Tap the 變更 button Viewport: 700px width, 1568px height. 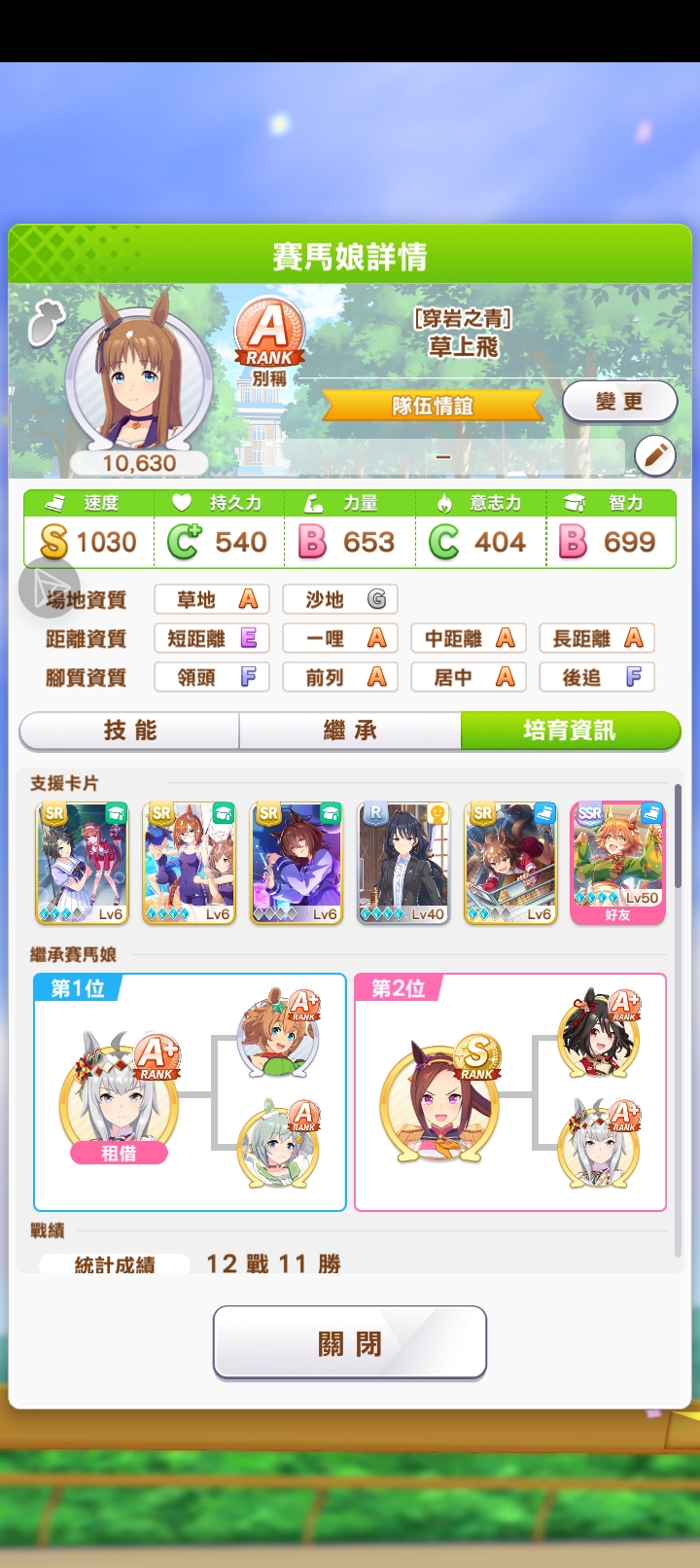tap(619, 401)
